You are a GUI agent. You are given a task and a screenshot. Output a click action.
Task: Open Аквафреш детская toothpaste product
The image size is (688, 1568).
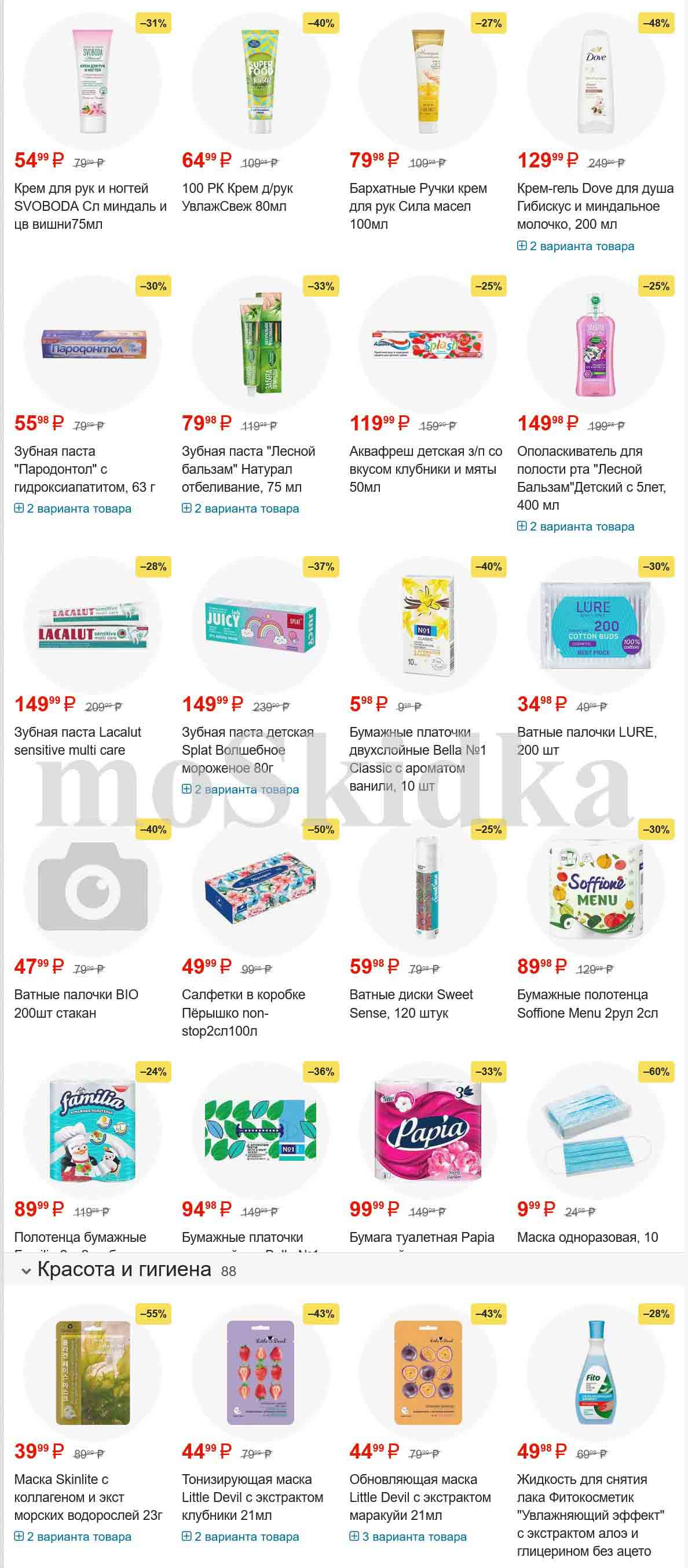[424, 469]
